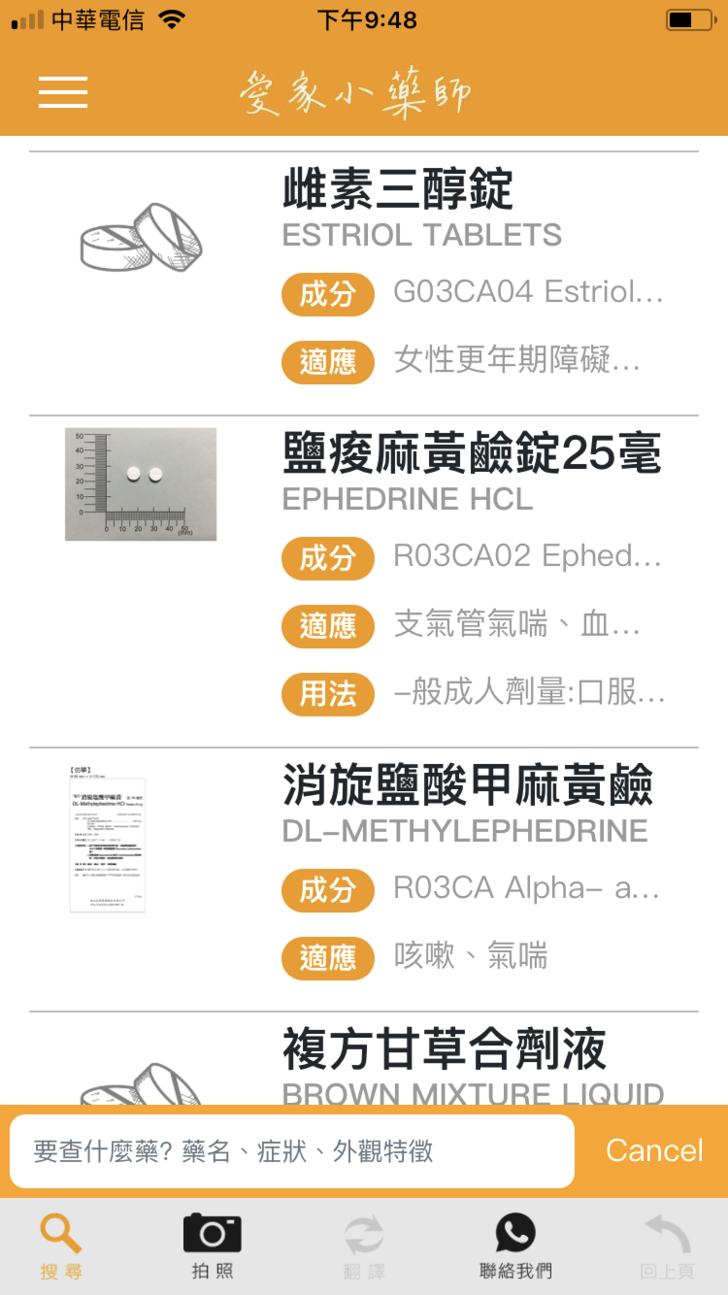728x1295 pixels.
Task: Focus the drug search text field
Action: pyautogui.click(x=292, y=1151)
